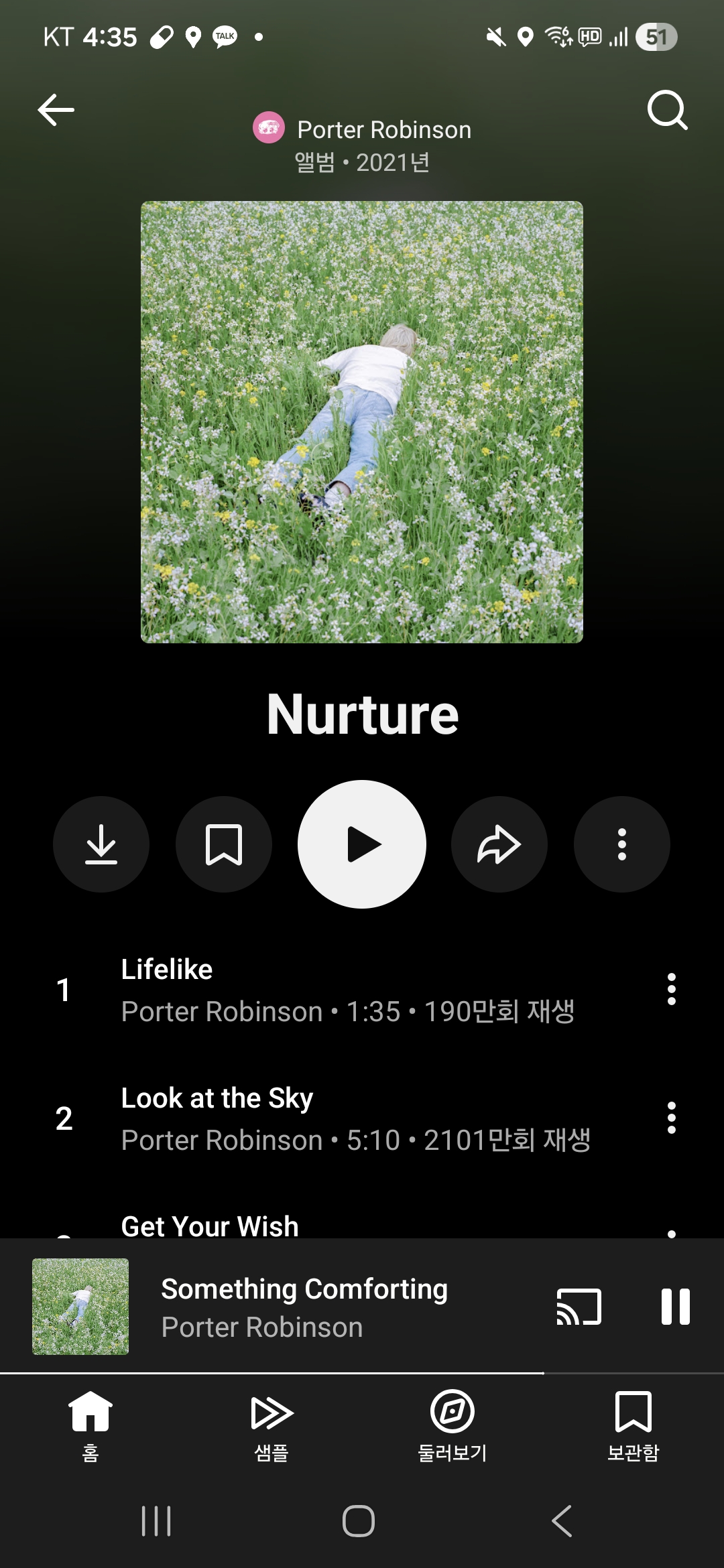Save Nurture to your library
724x1568 pixels.
(x=224, y=844)
